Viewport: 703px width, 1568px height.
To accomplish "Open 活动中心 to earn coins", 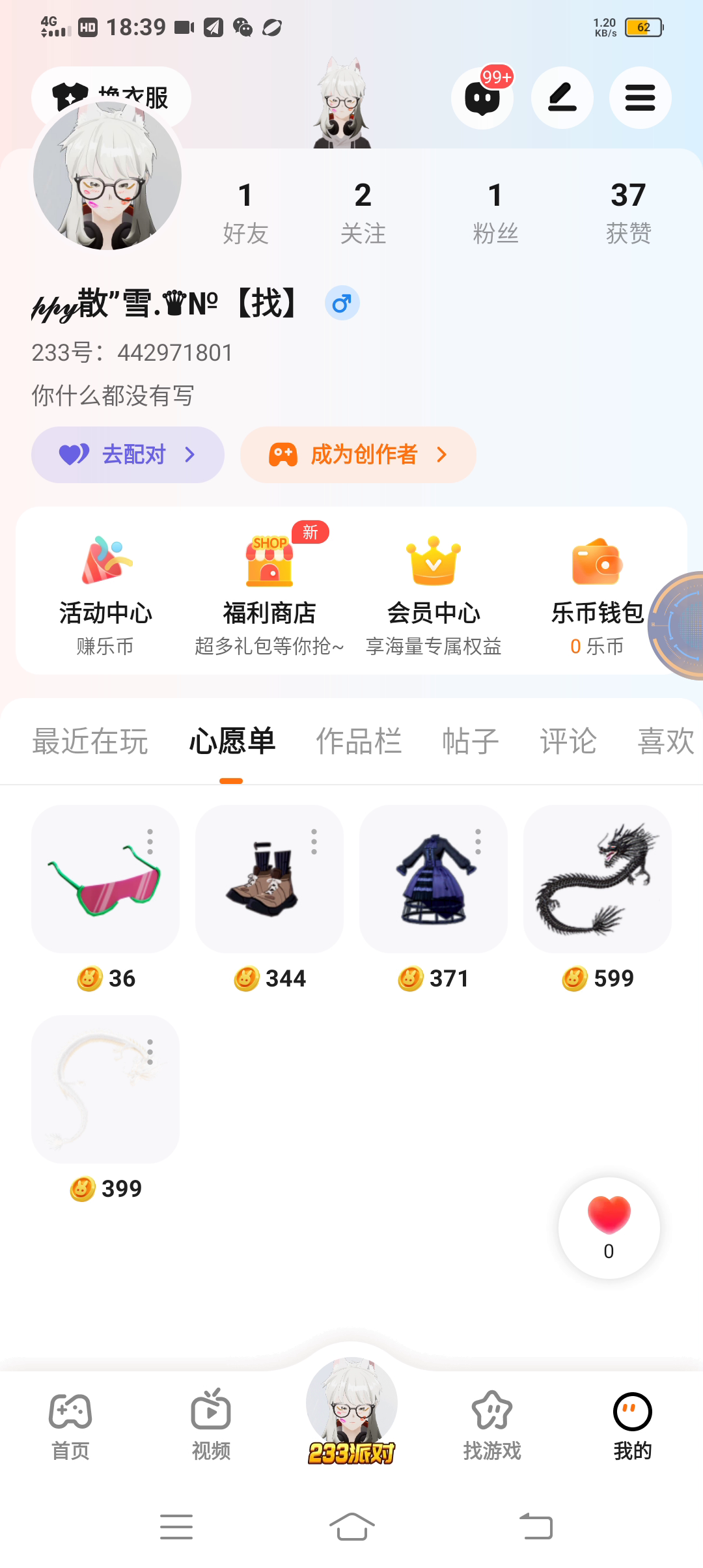I will (105, 593).
